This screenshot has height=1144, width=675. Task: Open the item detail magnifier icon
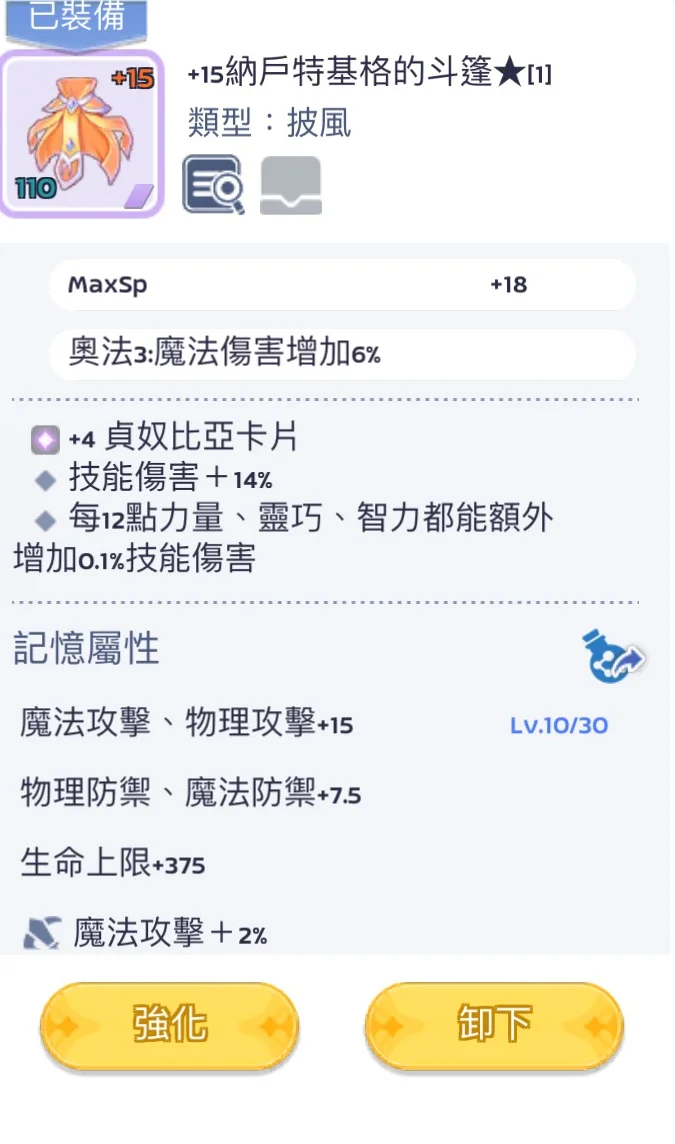(x=212, y=185)
